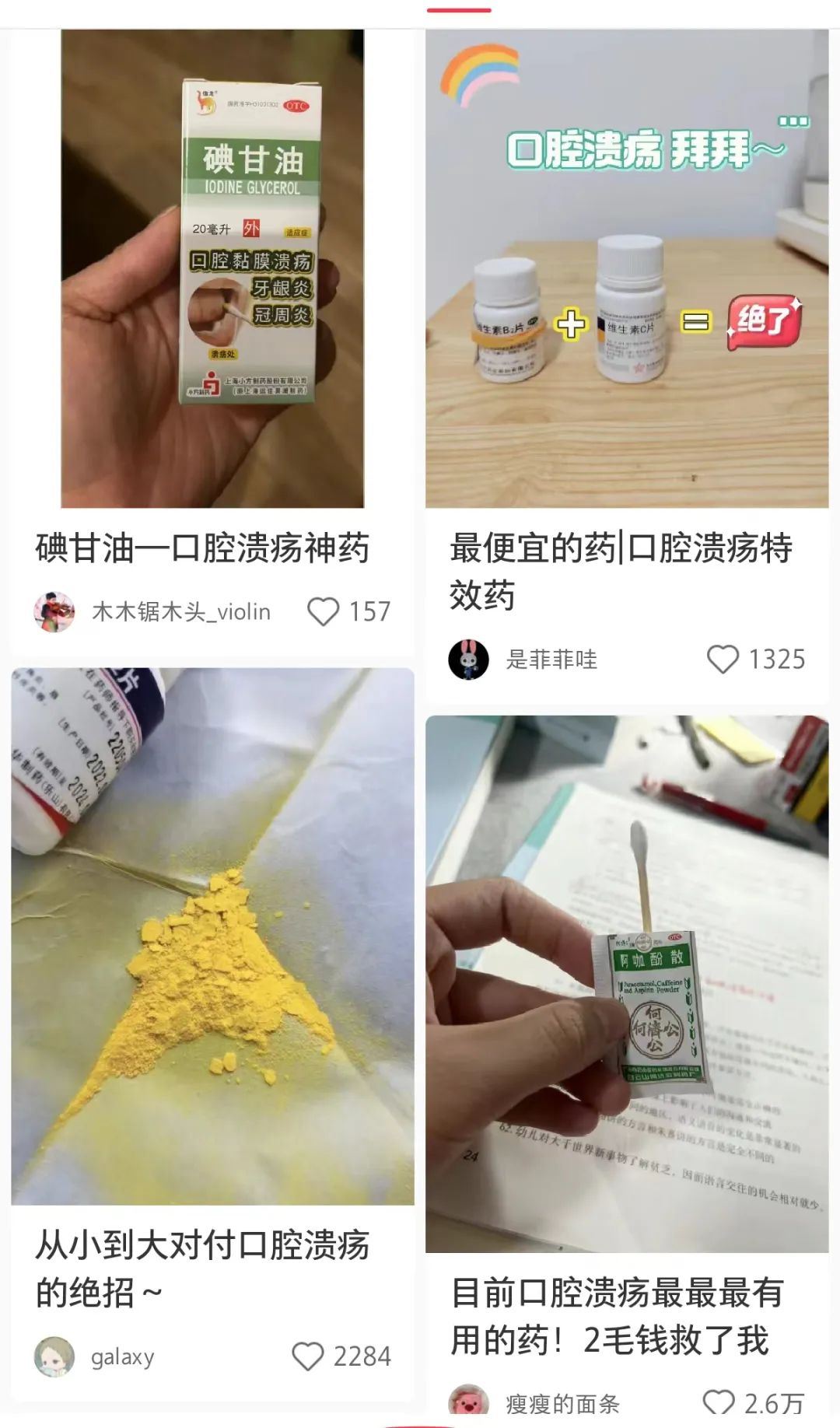The image size is (840, 1428).
Task: Like galaxy's post with 2284 likes
Action: (x=308, y=1356)
